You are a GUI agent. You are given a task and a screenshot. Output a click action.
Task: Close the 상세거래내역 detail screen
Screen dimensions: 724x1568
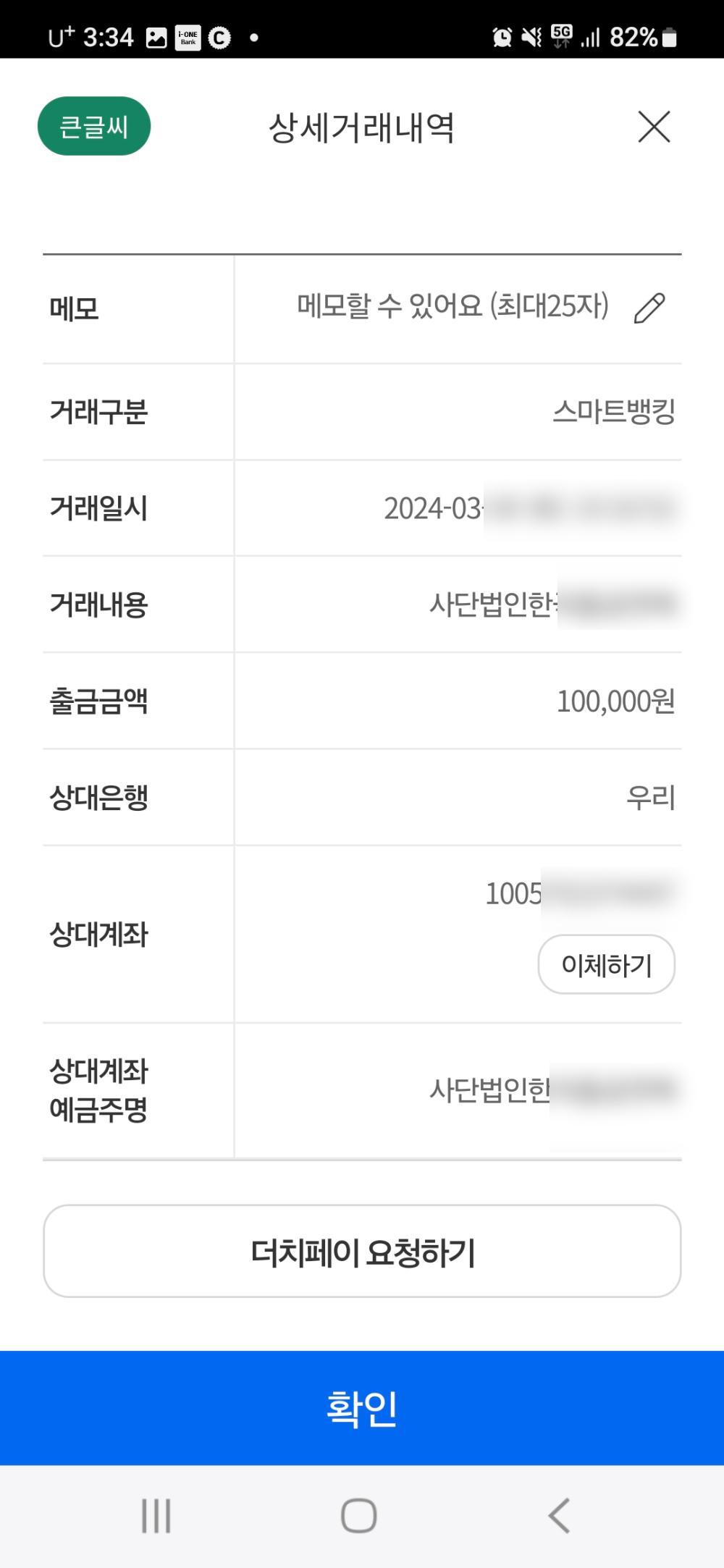[x=654, y=127]
